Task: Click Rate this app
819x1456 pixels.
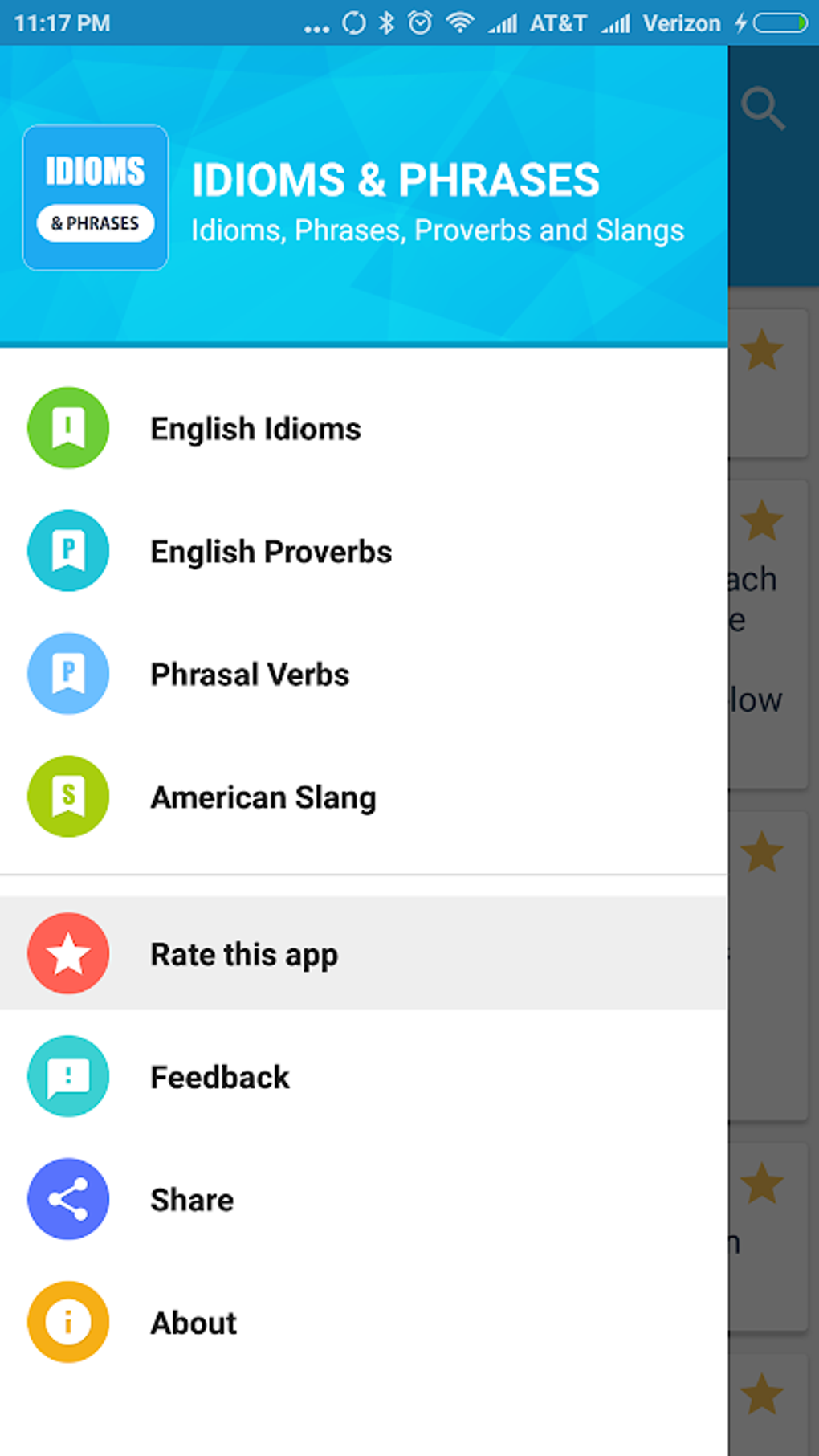Action: click(243, 953)
